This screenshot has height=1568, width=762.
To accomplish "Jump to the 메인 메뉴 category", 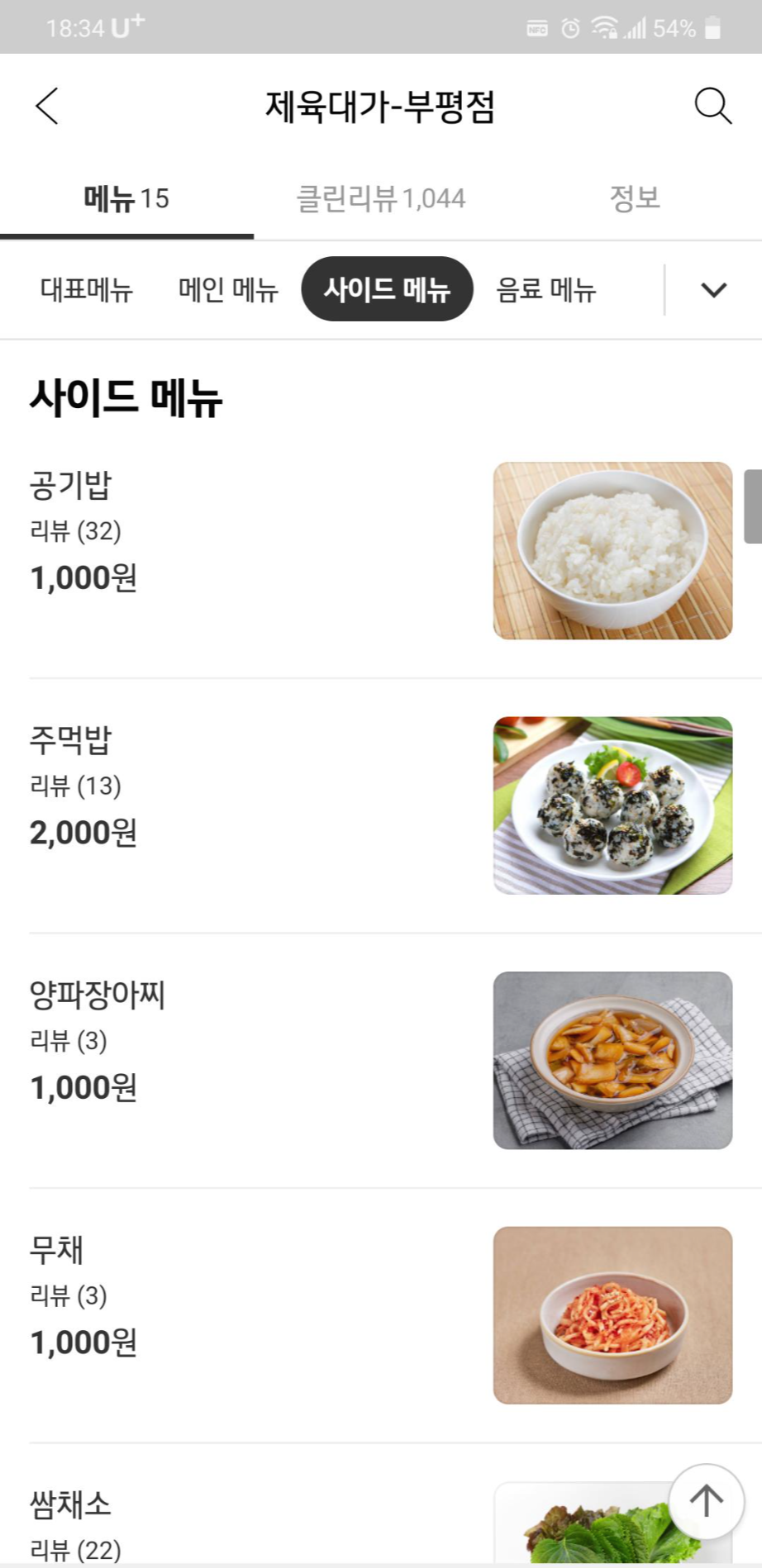I will 228,290.
